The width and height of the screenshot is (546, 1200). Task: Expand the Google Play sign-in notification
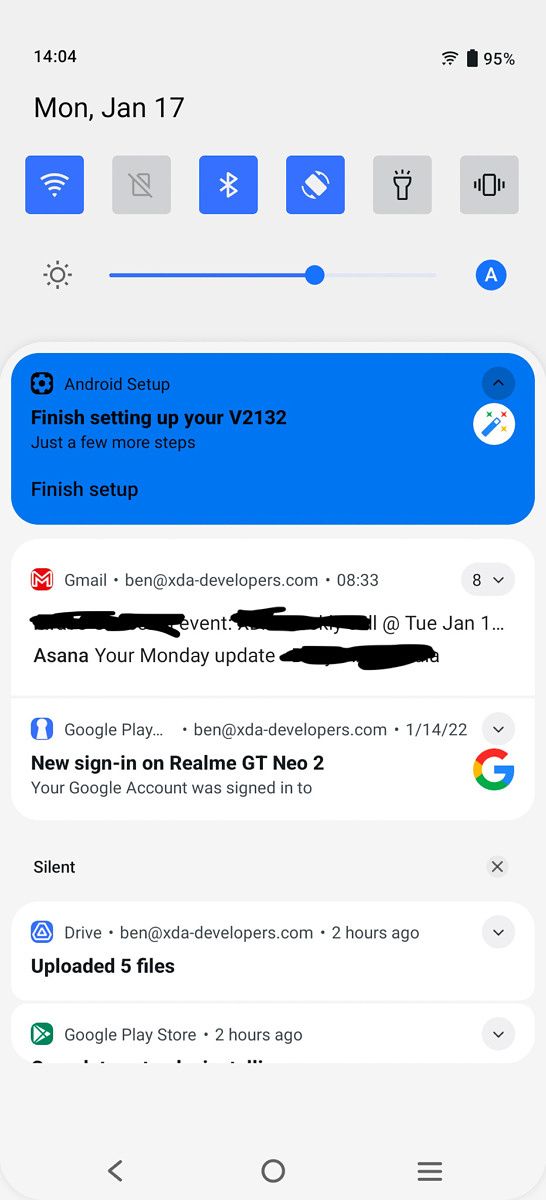[498, 728]
